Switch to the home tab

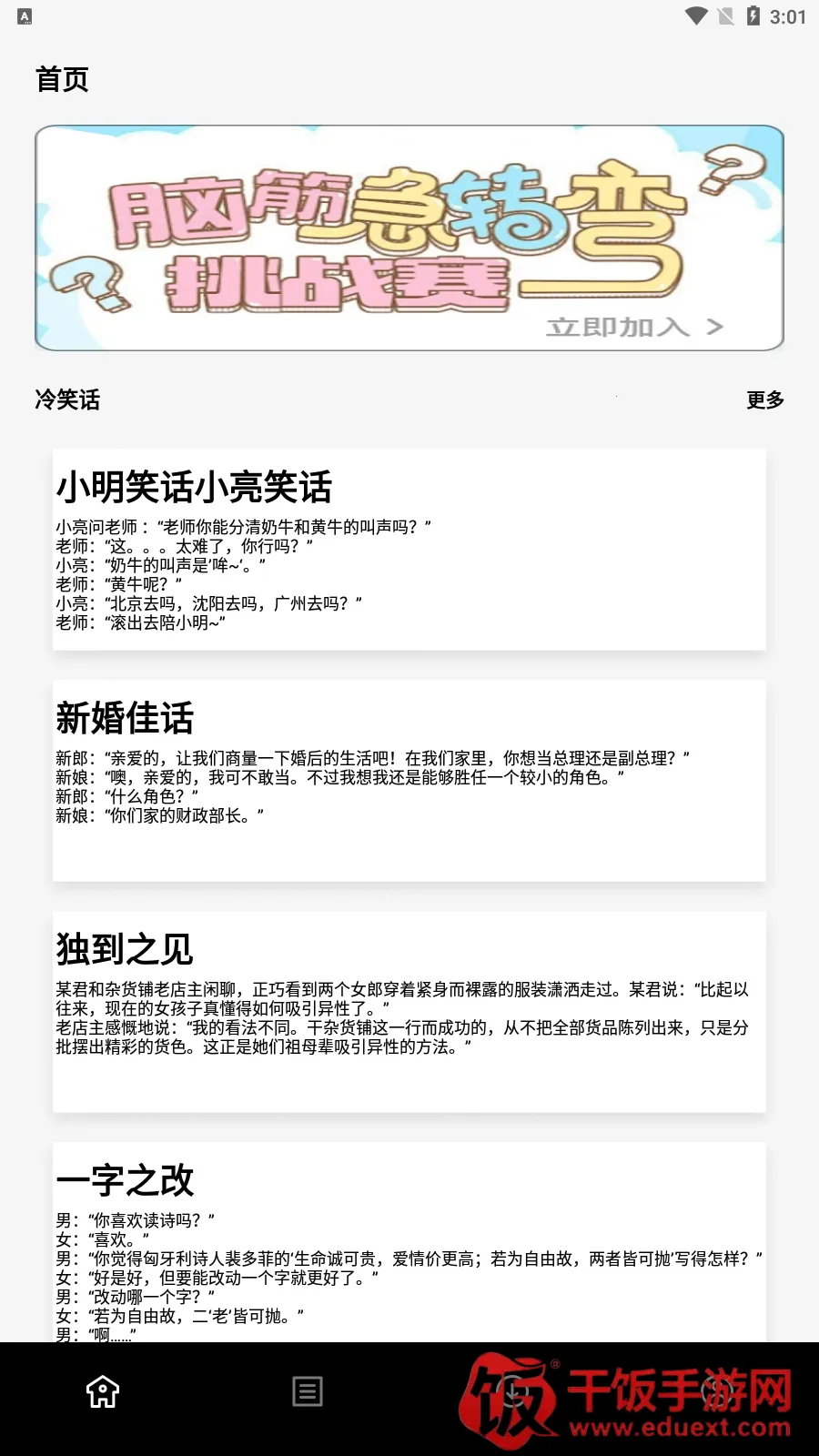[x=103, y=1391]
